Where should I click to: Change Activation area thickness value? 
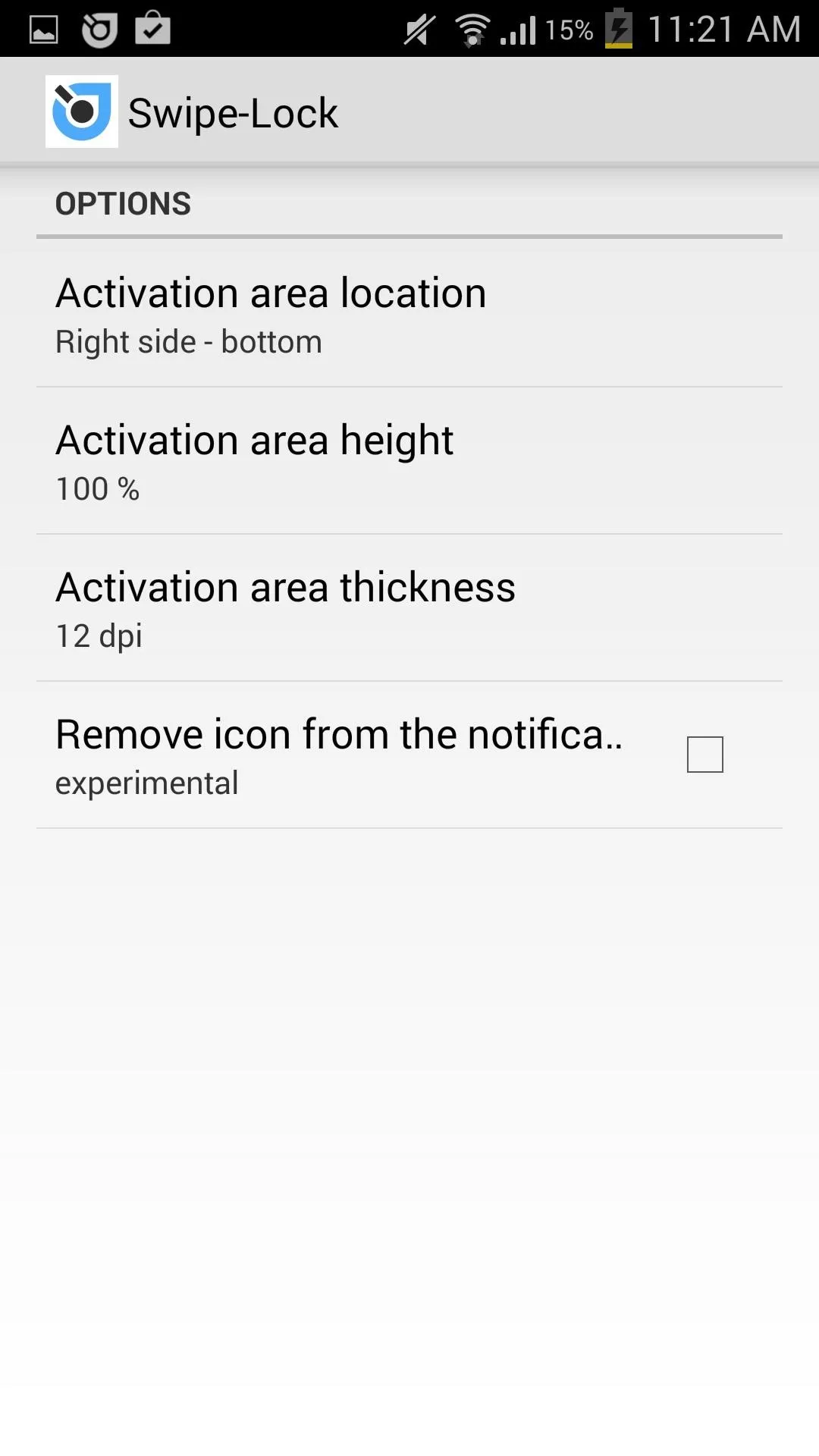click(409, 607)
